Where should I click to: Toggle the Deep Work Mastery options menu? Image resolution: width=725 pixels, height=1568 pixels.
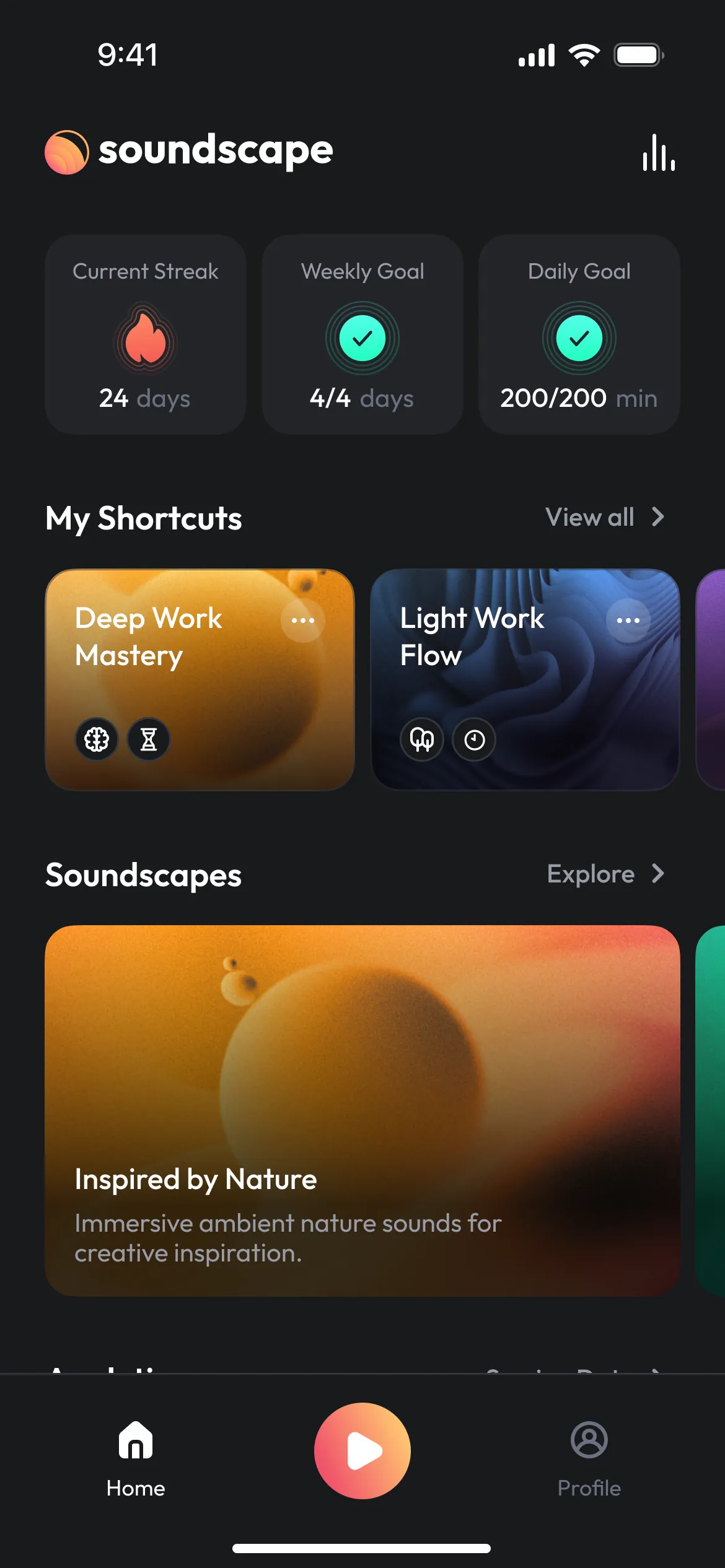click(304, 620)
